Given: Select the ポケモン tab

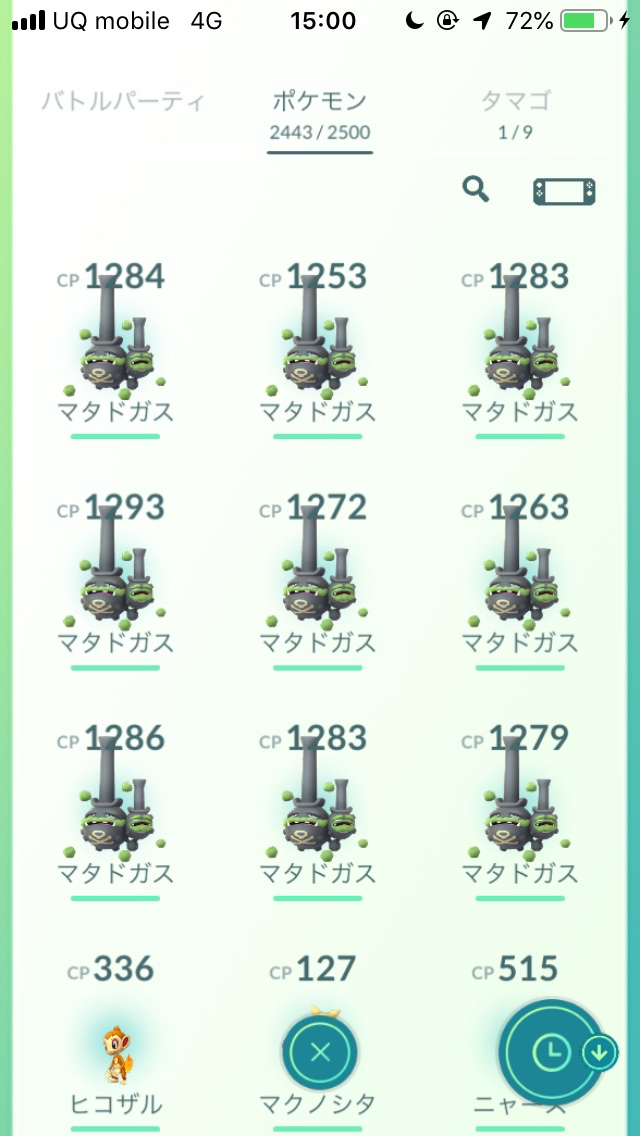Looking at the screenshot, I should tap(319, 102).
